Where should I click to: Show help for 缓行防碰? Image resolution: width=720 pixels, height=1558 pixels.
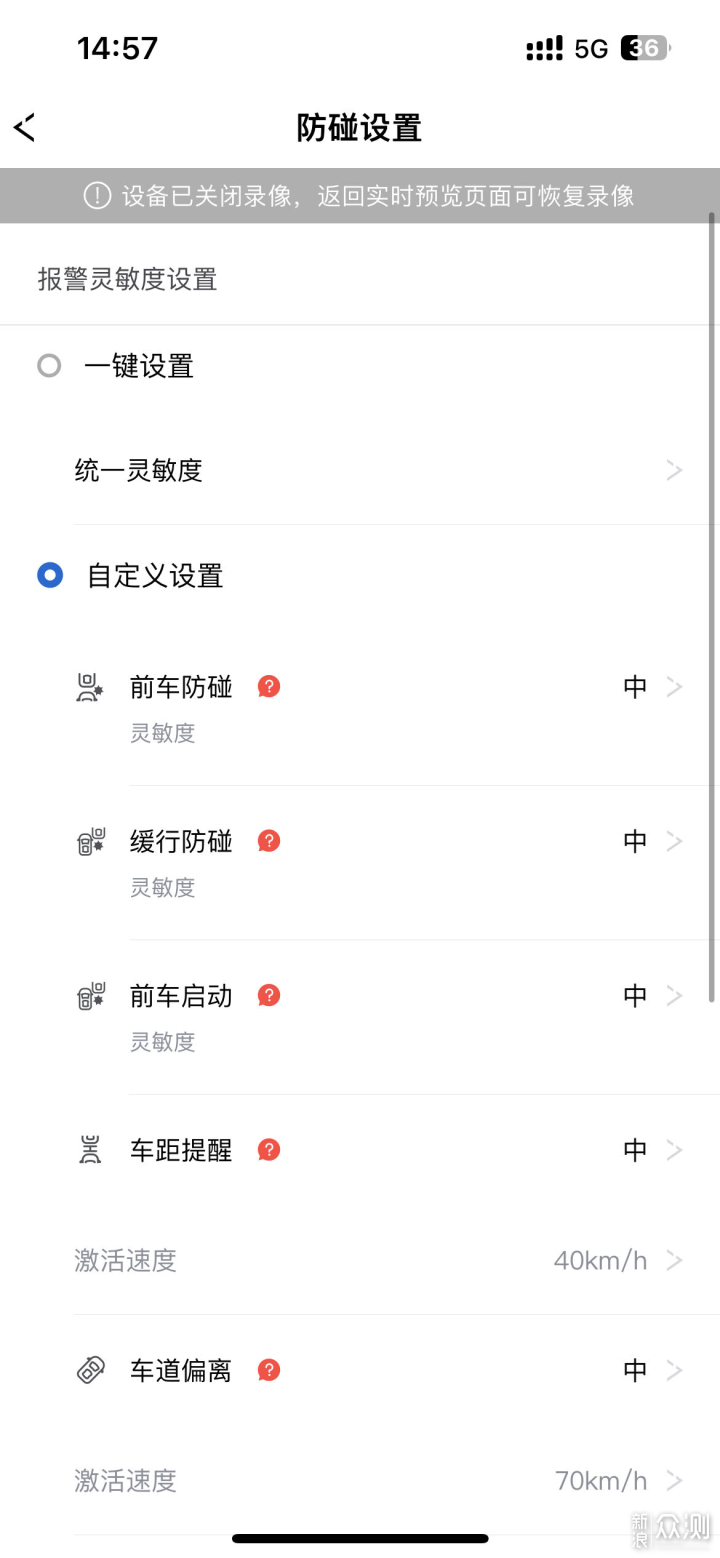click(268, 841)
